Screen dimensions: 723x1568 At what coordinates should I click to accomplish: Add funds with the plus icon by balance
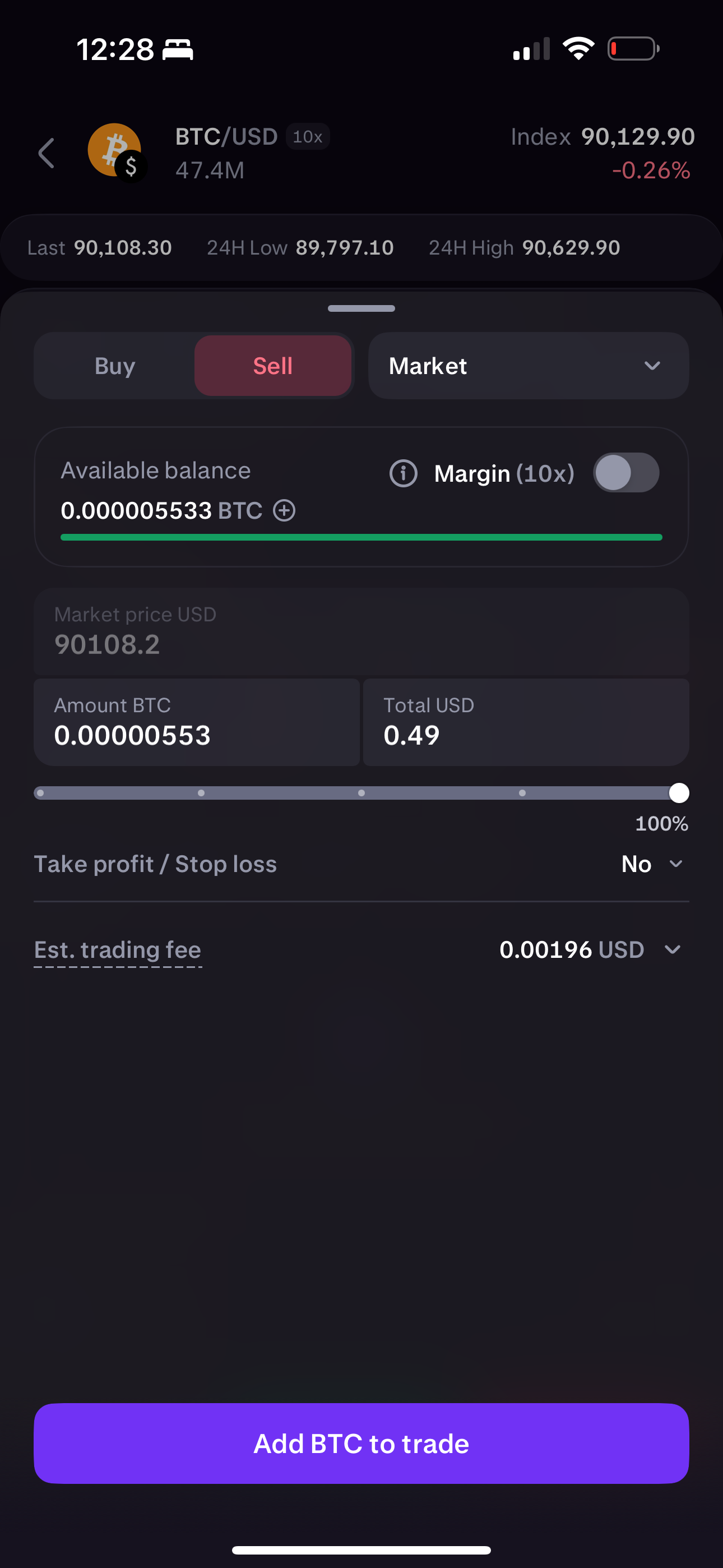pyautogui.click(x=284, y=510)
